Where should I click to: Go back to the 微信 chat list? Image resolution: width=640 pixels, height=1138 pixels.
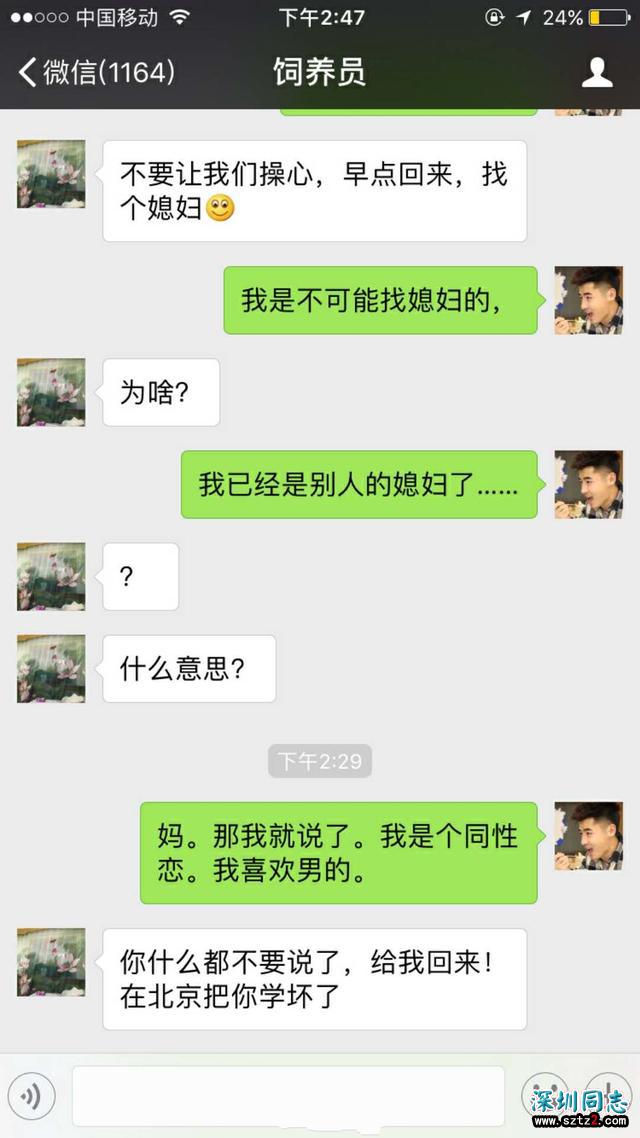pos(95,72)
